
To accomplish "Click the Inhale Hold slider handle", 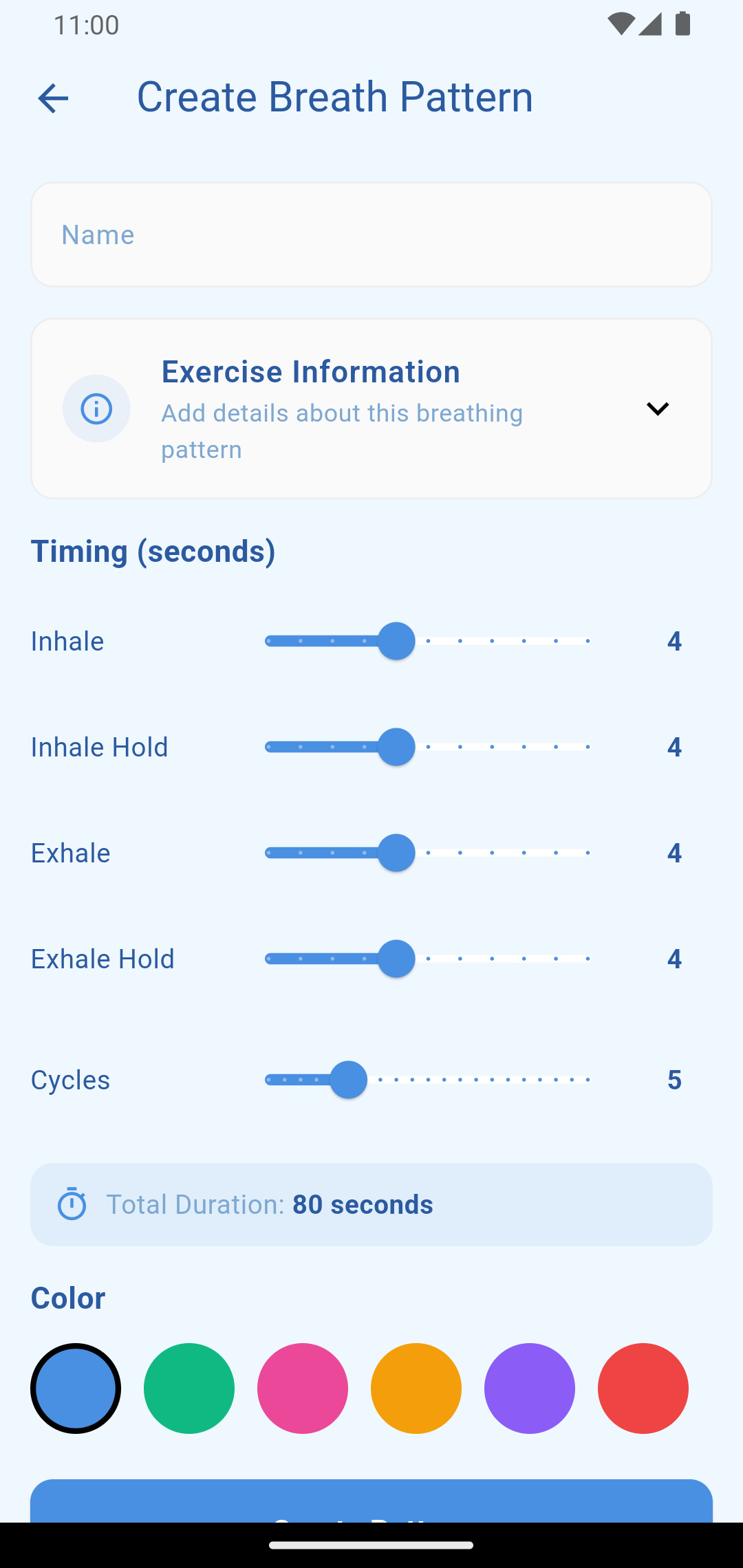I will 397,746.
